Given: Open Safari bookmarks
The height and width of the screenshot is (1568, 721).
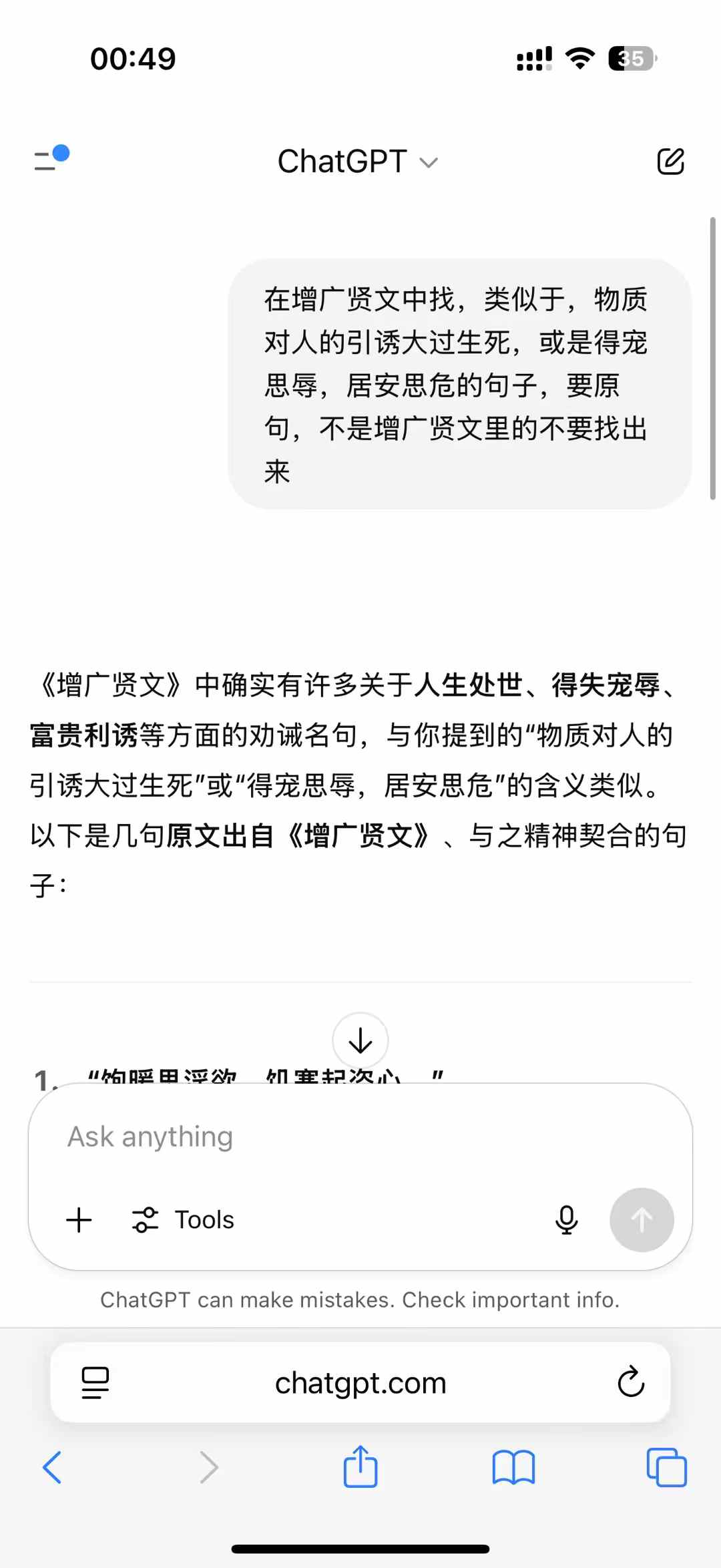Looking at the screenshot, I should pos(513,1467).
